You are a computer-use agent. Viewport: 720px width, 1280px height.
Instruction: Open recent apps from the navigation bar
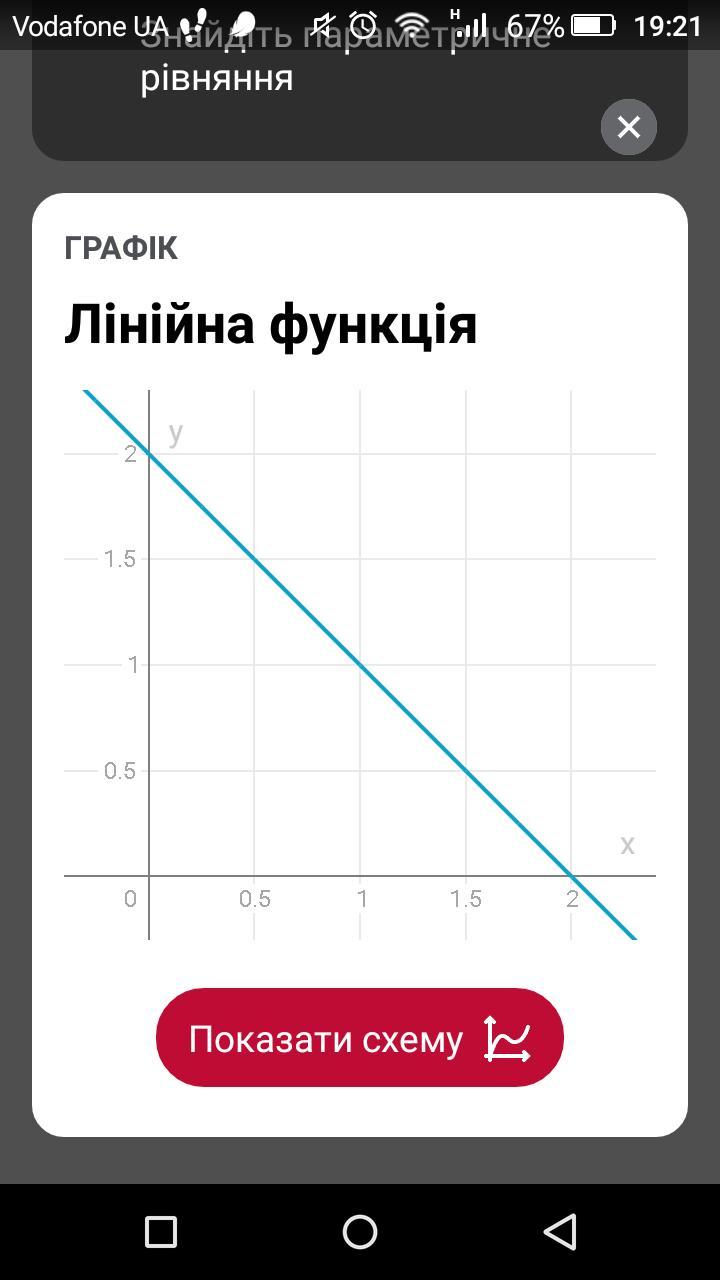[161, 1232]
